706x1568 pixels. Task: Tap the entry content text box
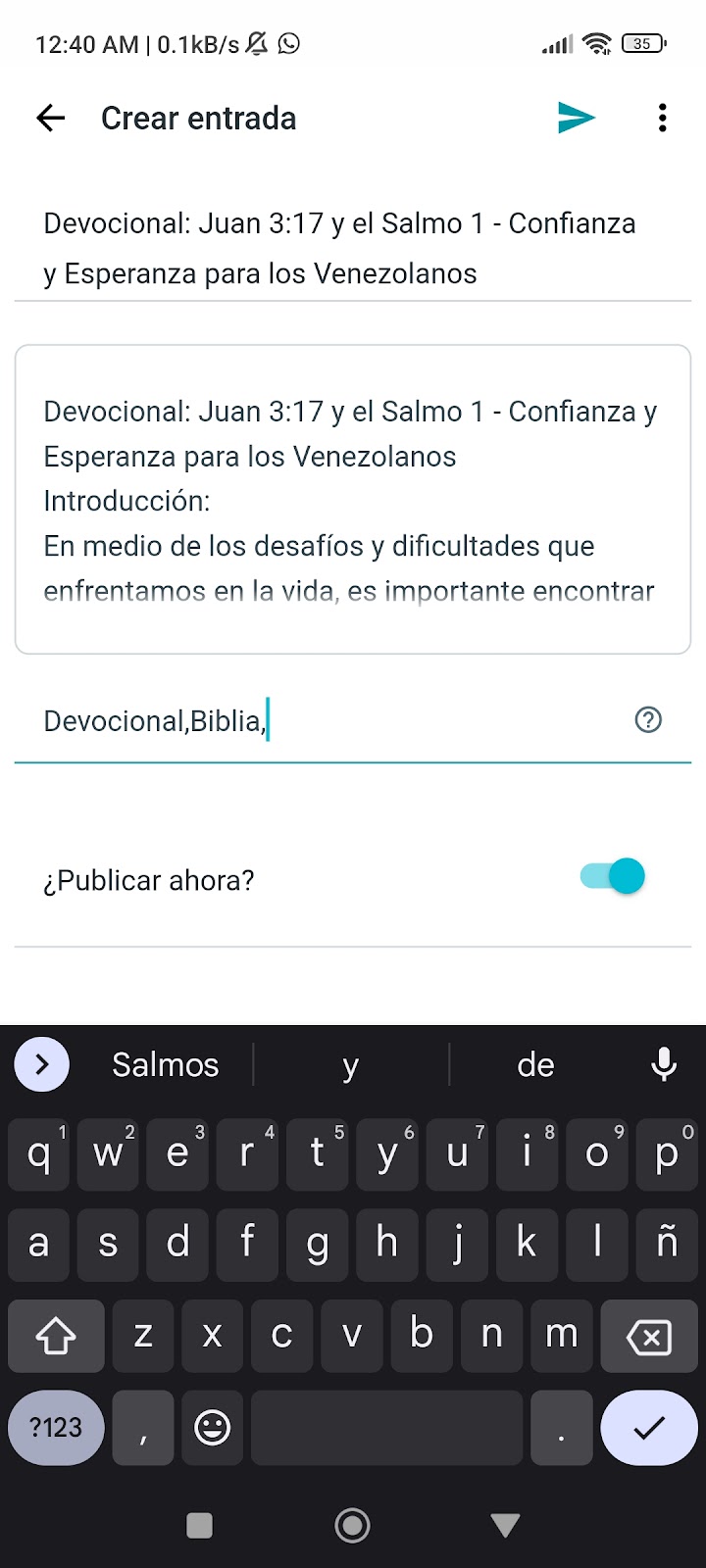point(353,500)
